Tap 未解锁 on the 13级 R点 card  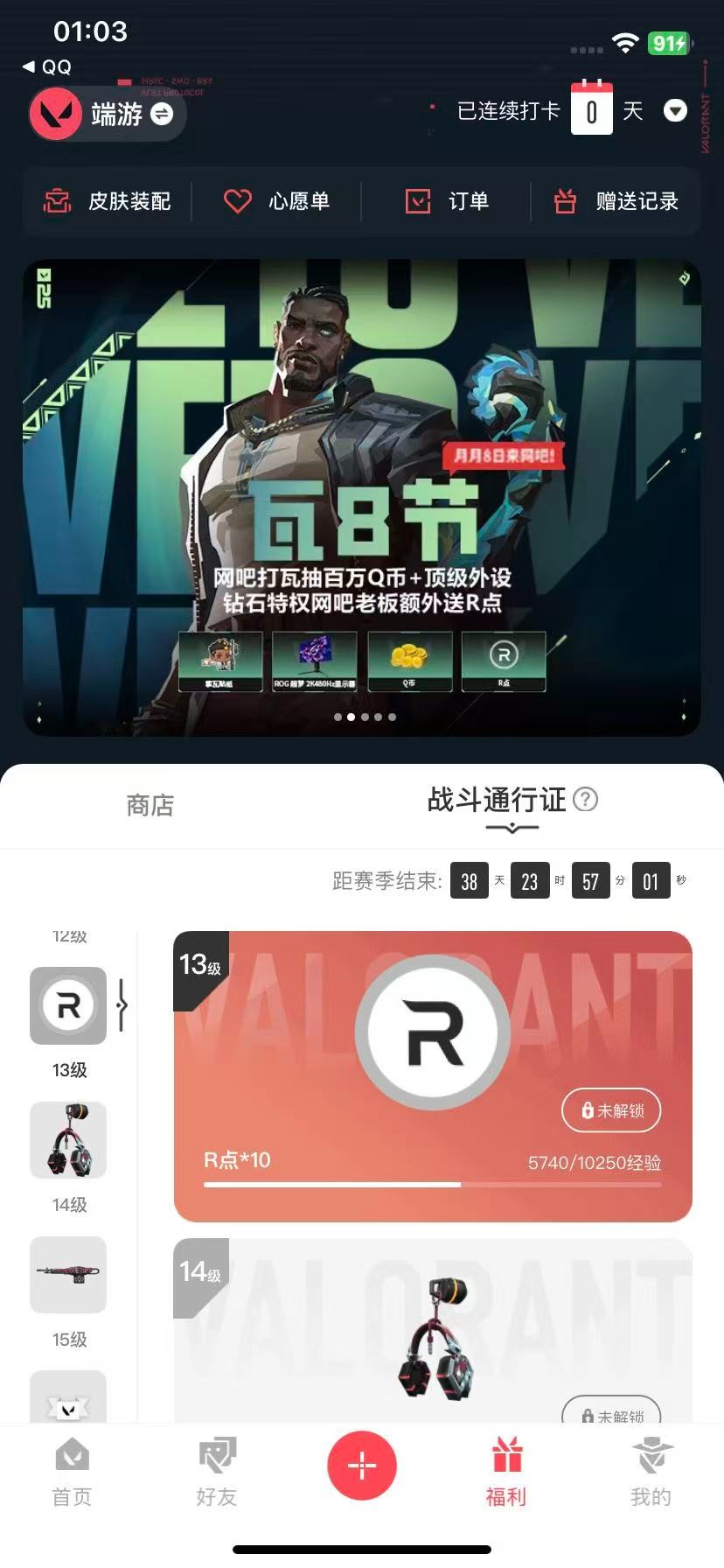click(x=611, y=1110)
